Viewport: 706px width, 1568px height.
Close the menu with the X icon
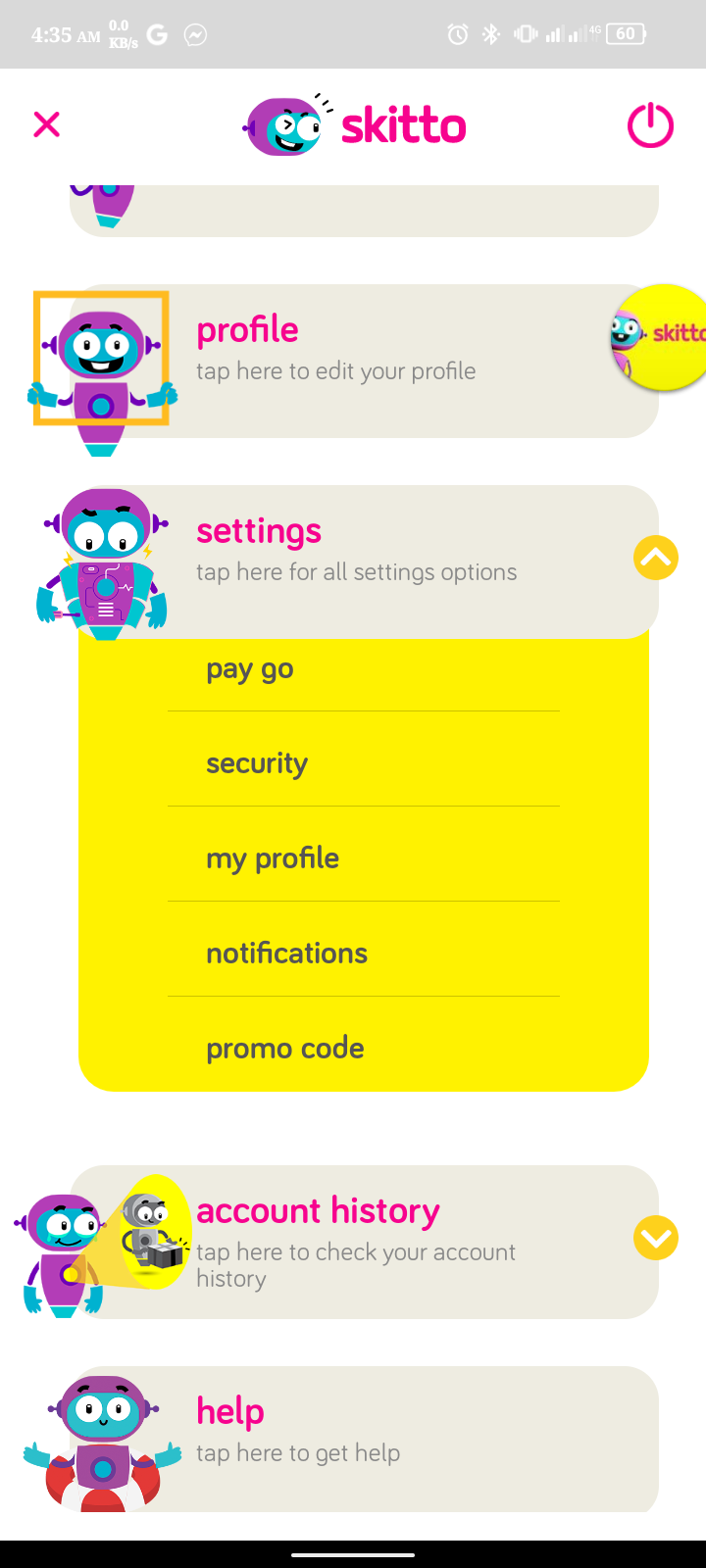tap(46, 124)
